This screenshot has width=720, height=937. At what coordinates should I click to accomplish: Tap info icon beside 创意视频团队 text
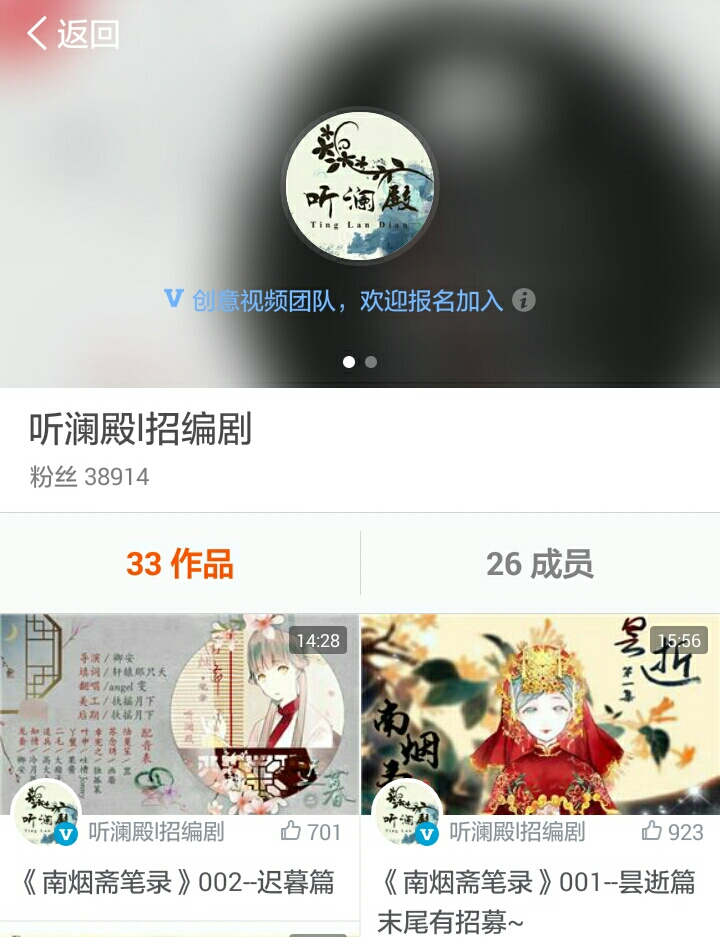pos(524,300)
